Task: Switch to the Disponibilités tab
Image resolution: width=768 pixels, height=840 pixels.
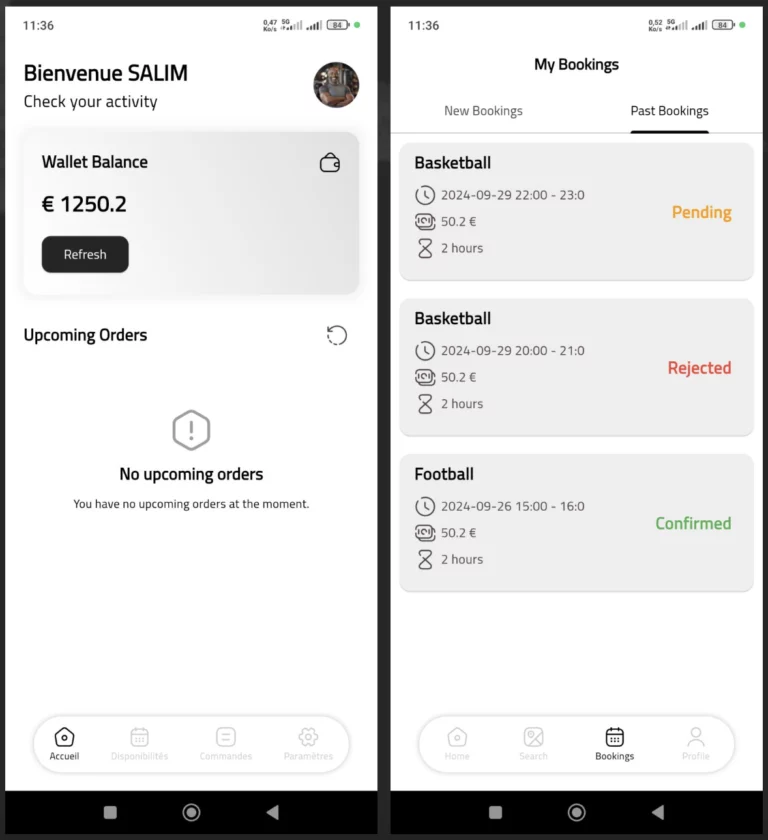Action: point(139,744)
